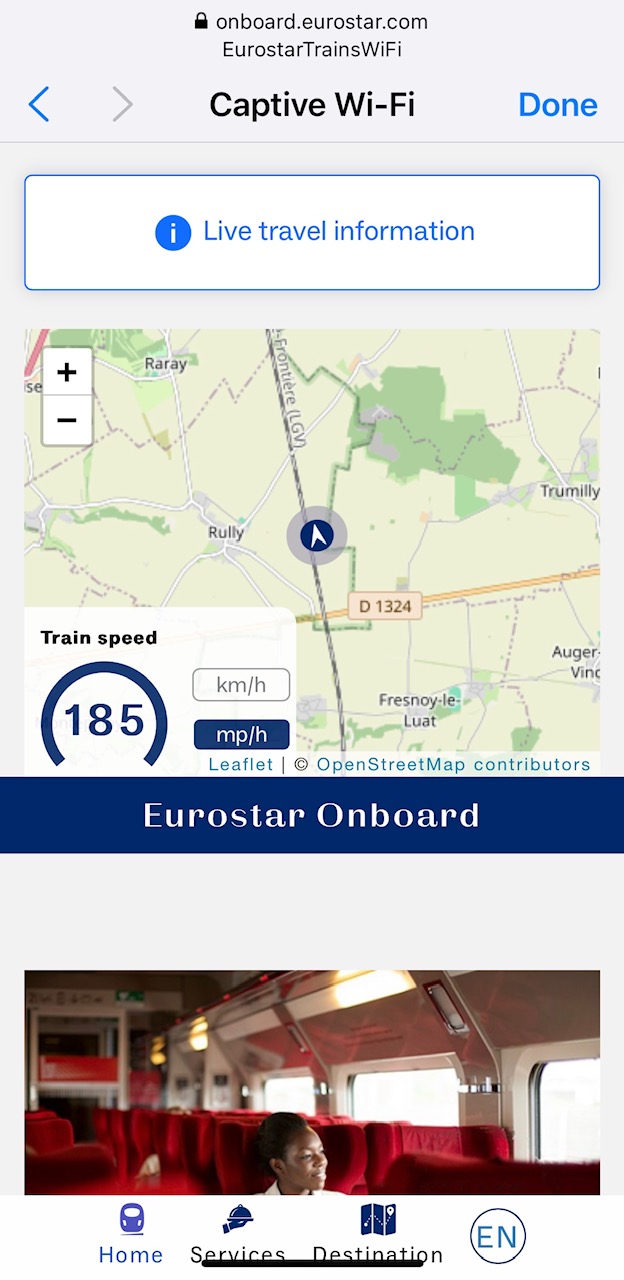The width and height of the screenshot is (624, 1280).
Task: Open OpenStreetMap contributors link
Action: (453, 765)
